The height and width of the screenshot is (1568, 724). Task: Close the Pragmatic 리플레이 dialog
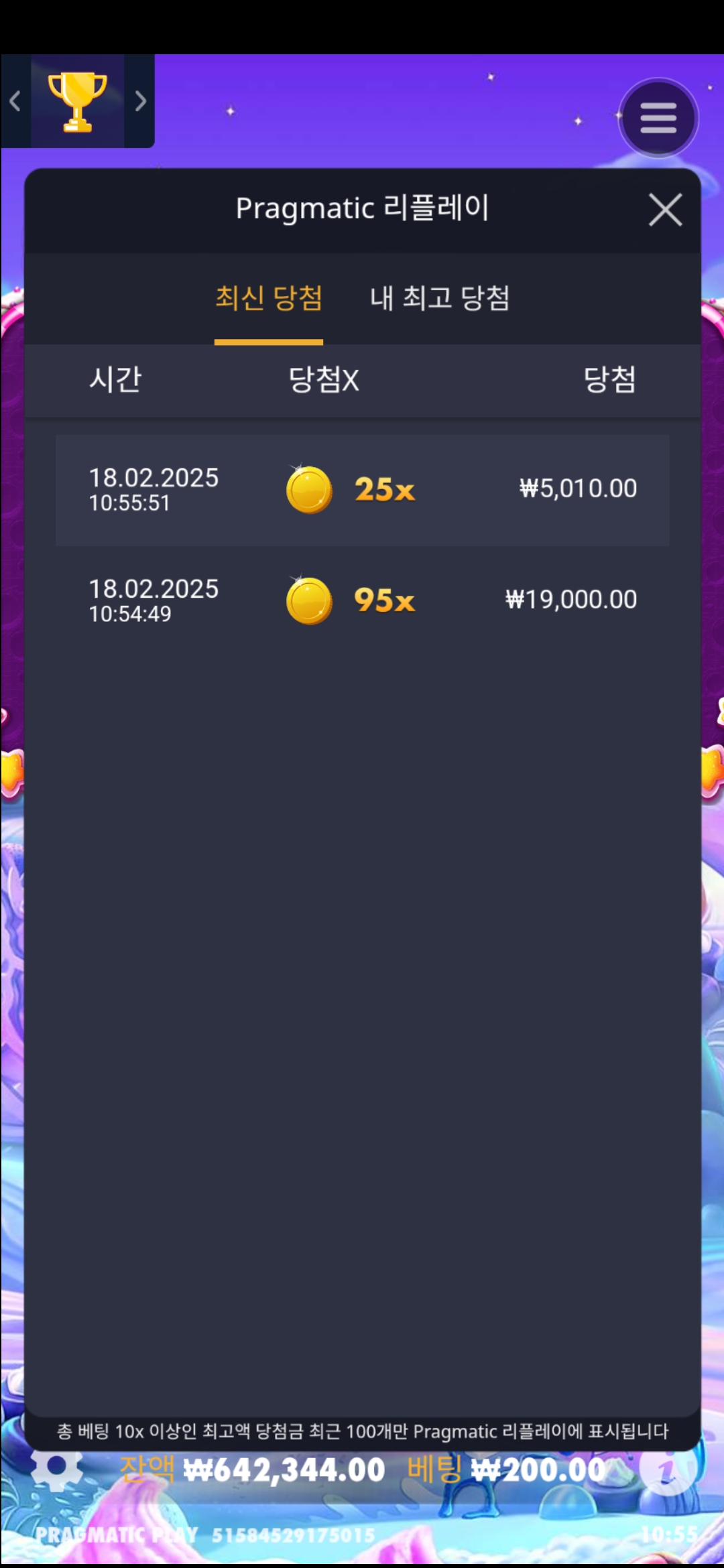click(x=665, y=210)
